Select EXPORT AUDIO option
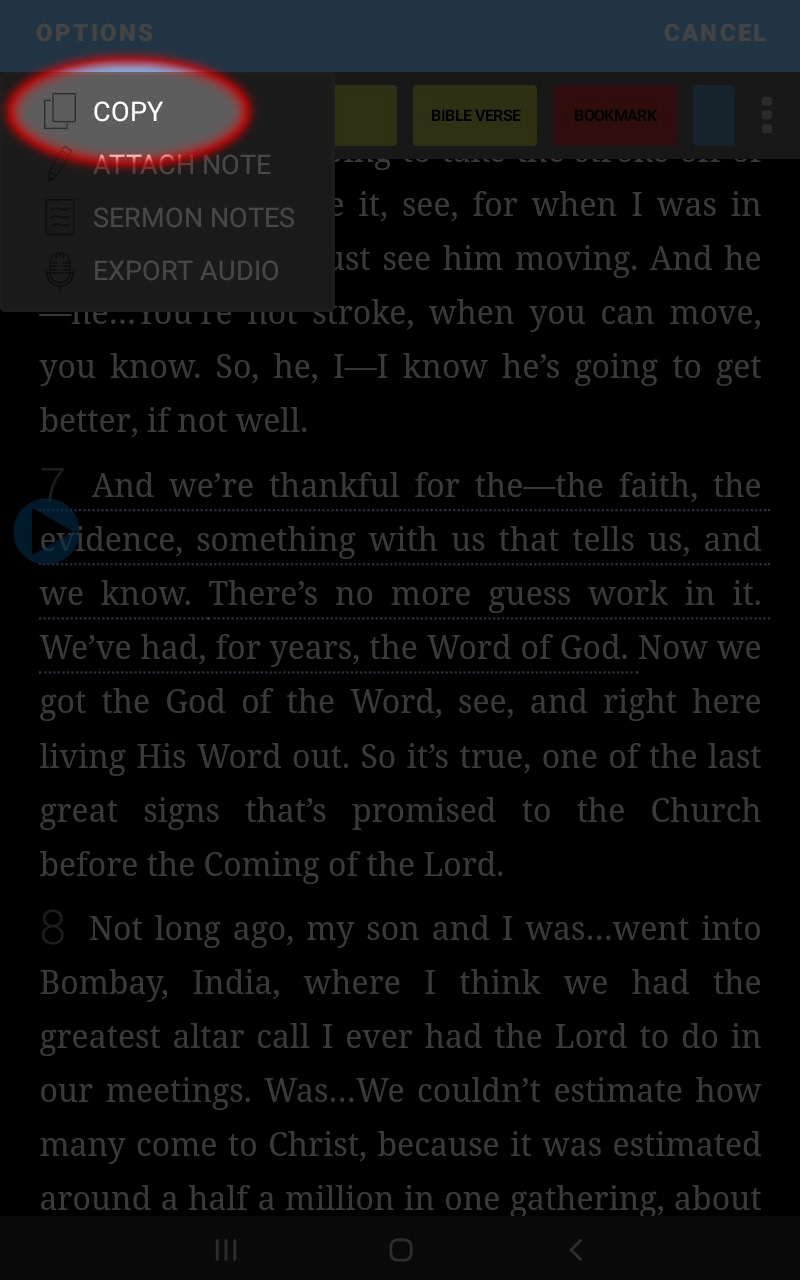 [167, 270]
